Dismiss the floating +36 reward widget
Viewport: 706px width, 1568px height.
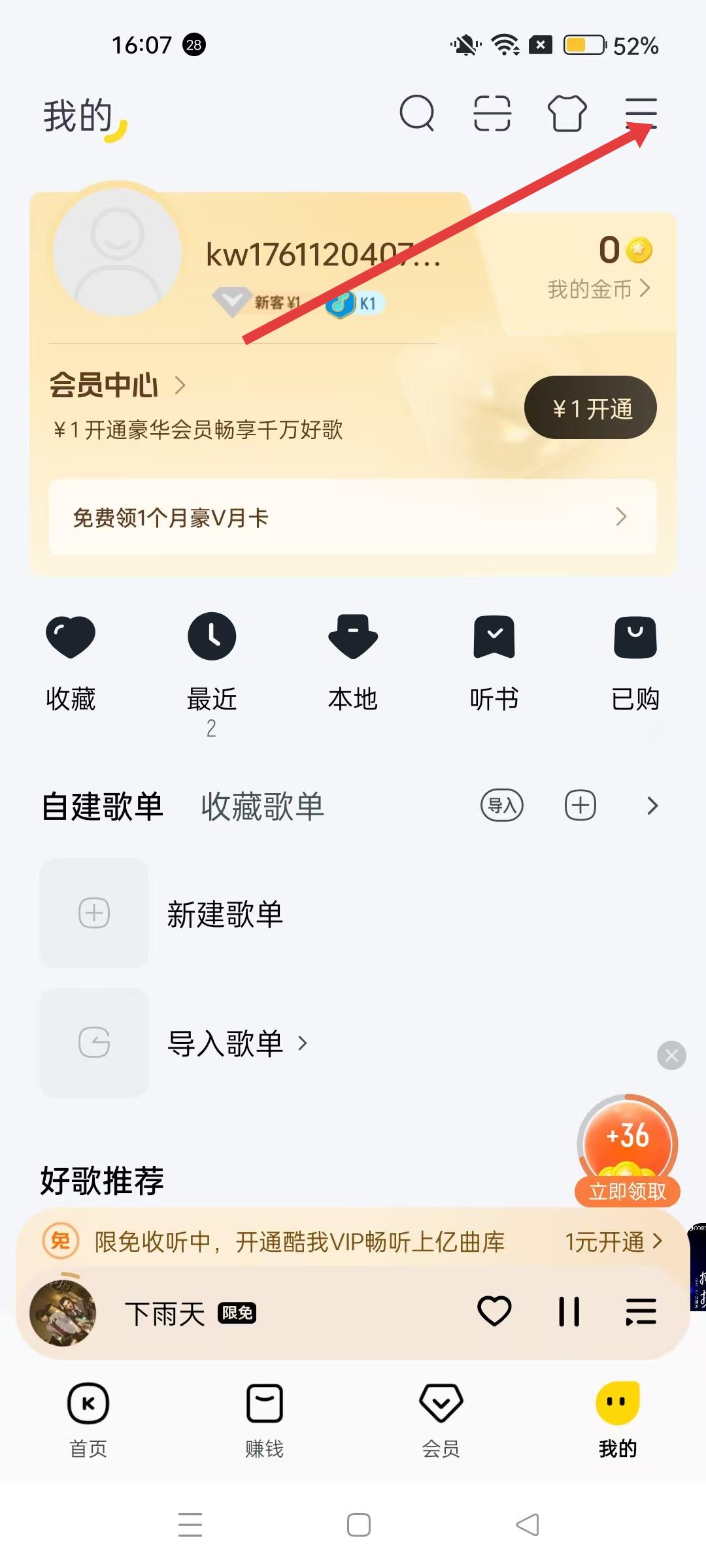pos(671,1055)
